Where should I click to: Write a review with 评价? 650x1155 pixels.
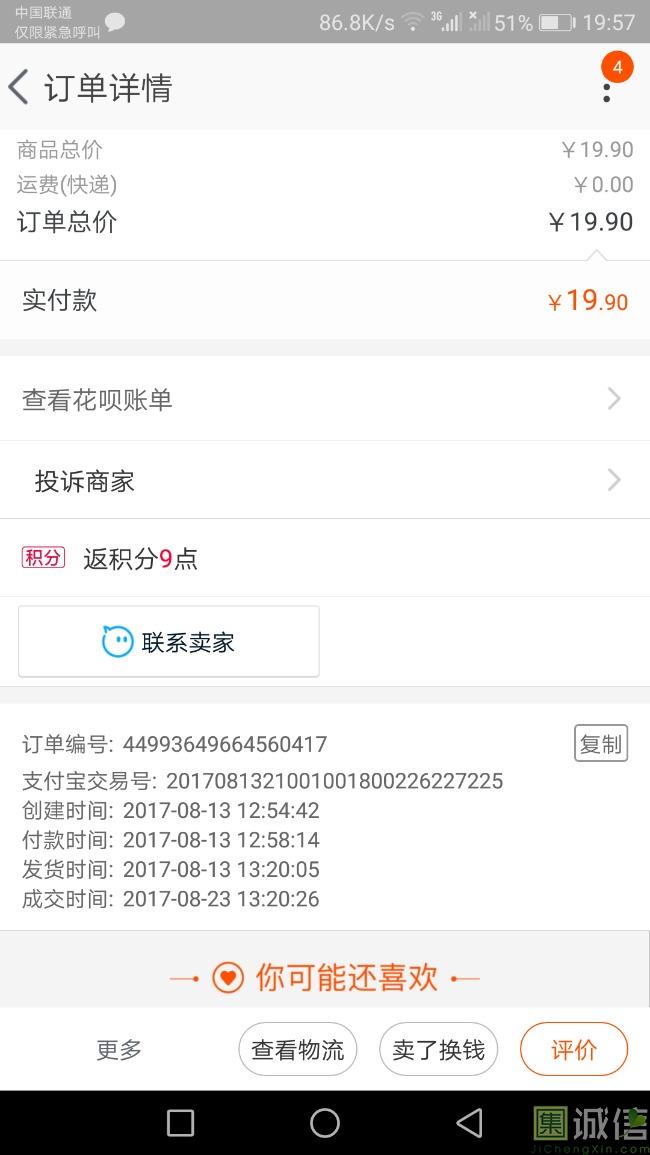tap(574, 1050)
